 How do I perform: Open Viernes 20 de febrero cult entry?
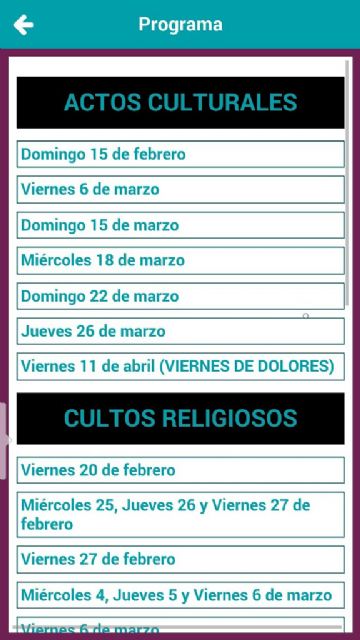180,470
